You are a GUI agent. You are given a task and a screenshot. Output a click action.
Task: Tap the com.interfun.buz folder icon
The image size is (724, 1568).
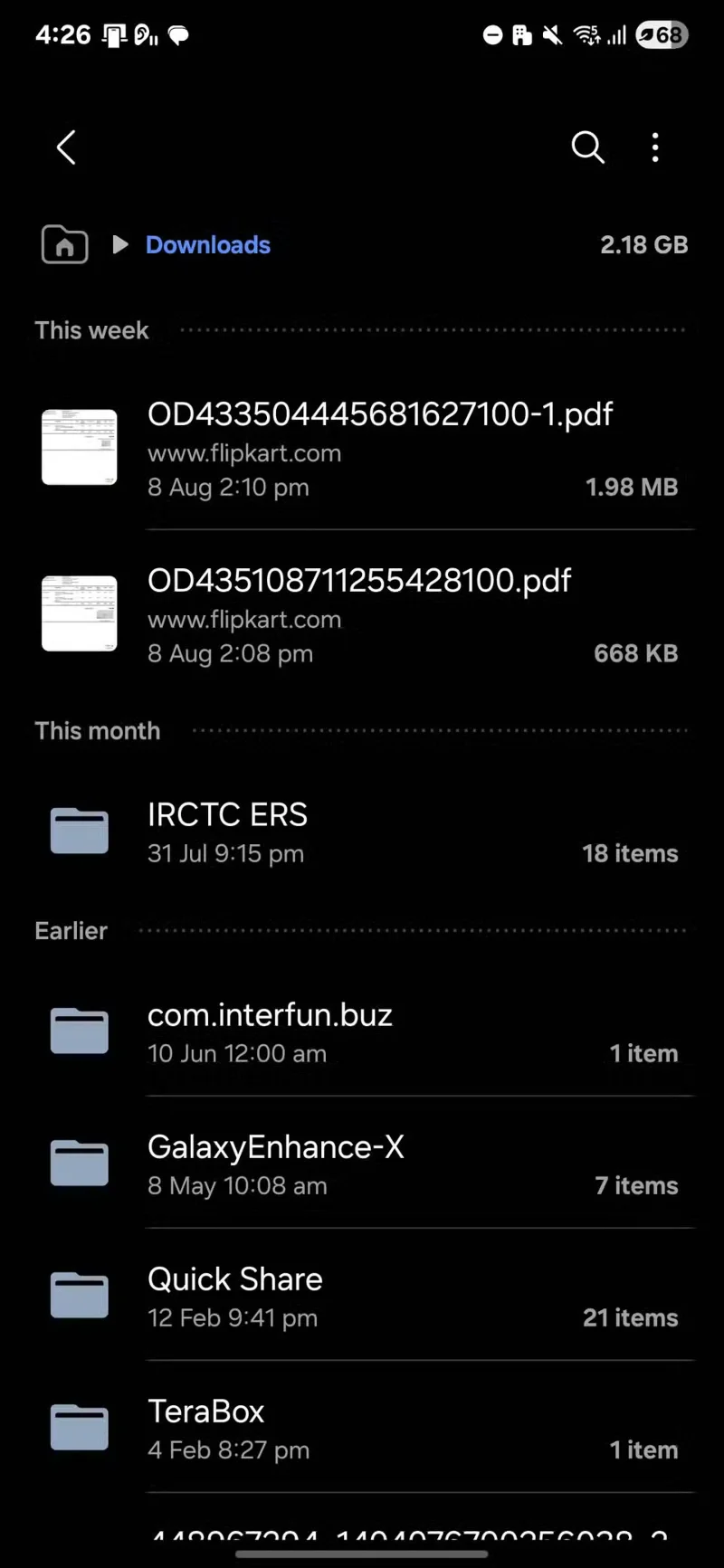click(79, 1031)
